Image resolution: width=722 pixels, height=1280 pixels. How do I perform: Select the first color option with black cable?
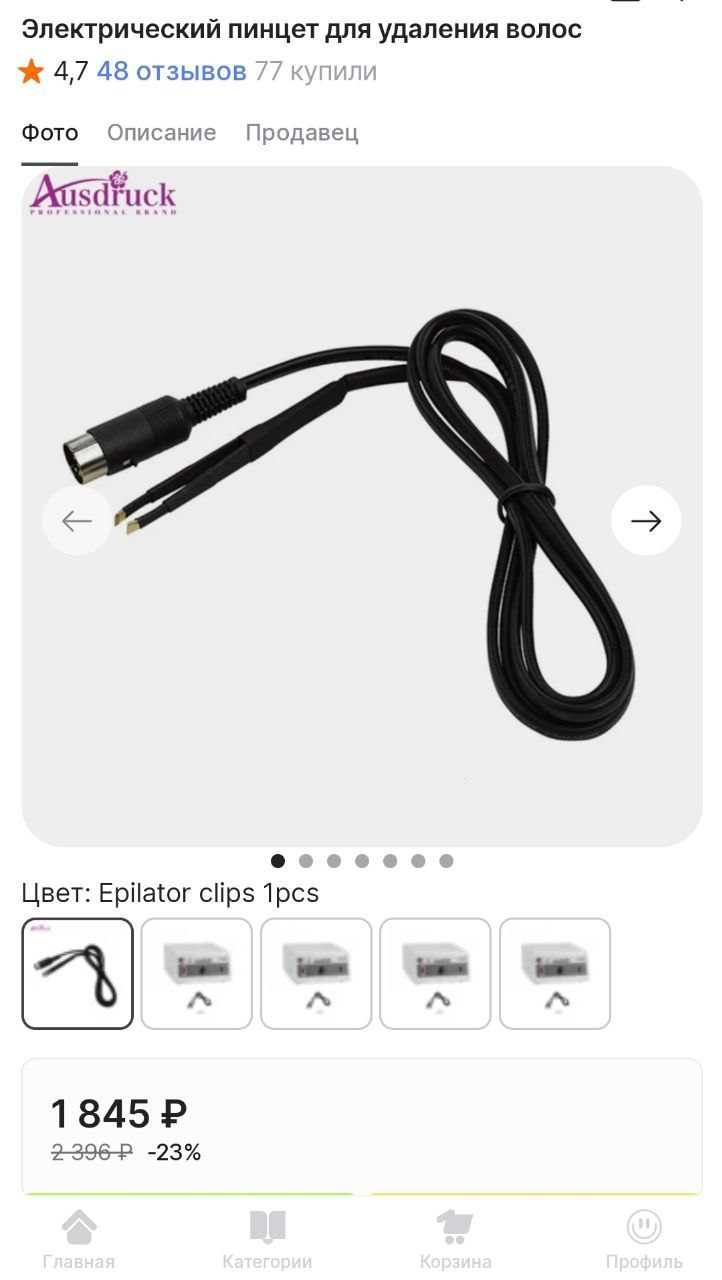point(77,974)
